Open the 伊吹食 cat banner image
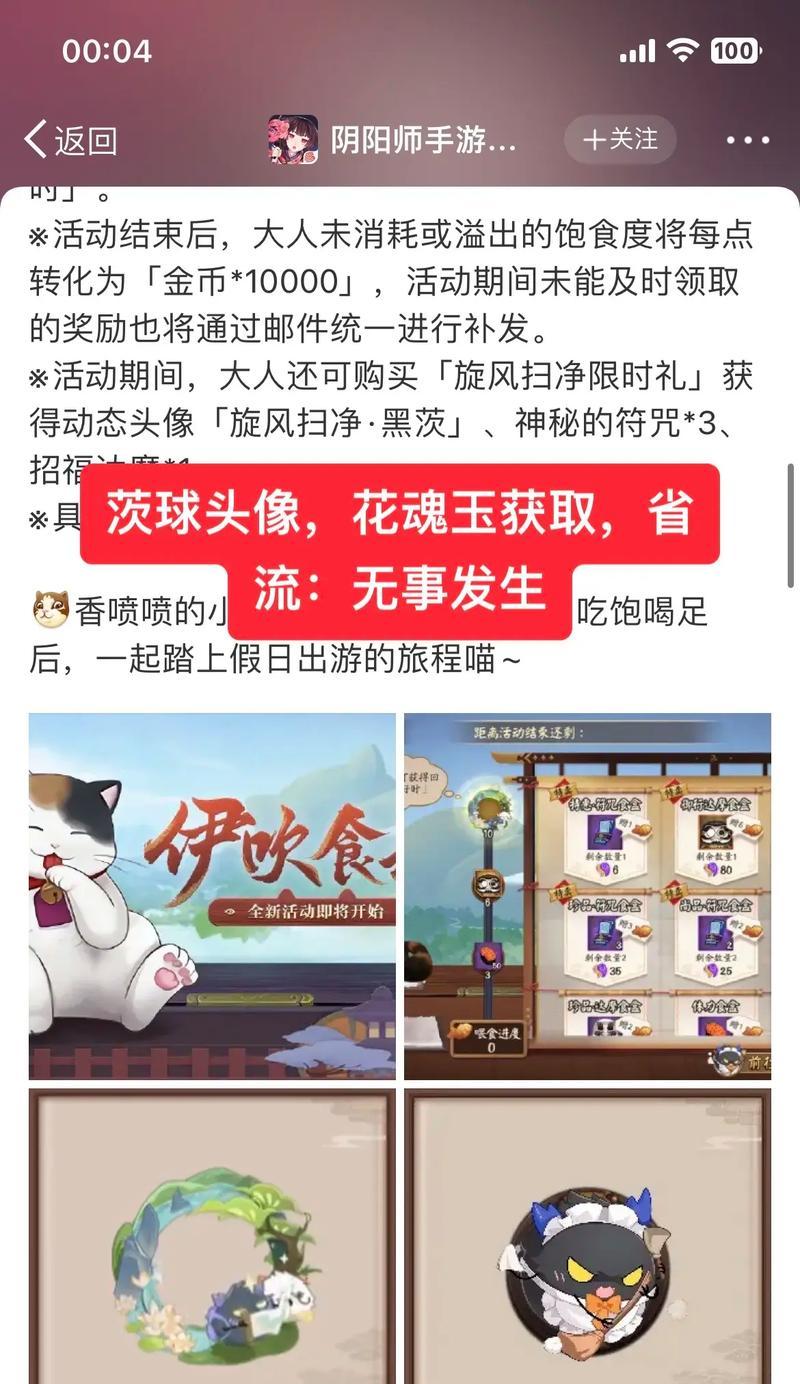Image resolution: width=800 pixels, height=1384 pixels. pos(212,895)
